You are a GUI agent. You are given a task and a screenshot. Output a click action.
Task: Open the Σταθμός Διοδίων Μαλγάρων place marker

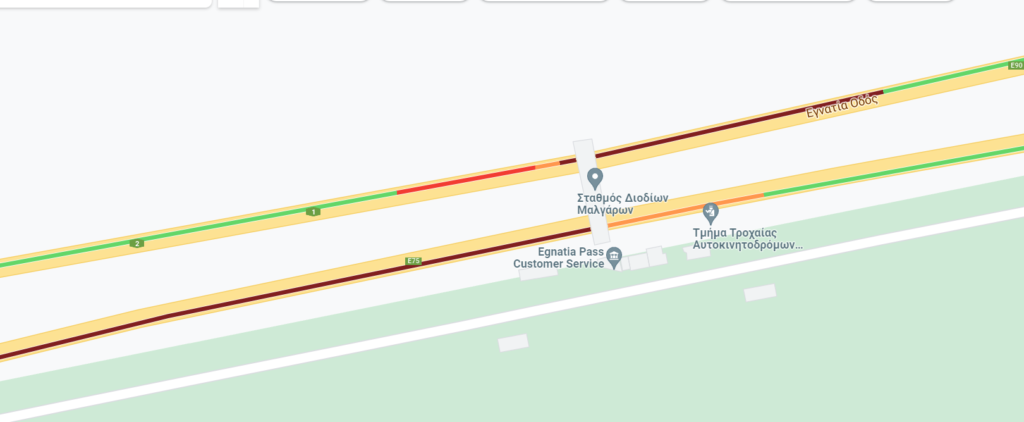595,179
